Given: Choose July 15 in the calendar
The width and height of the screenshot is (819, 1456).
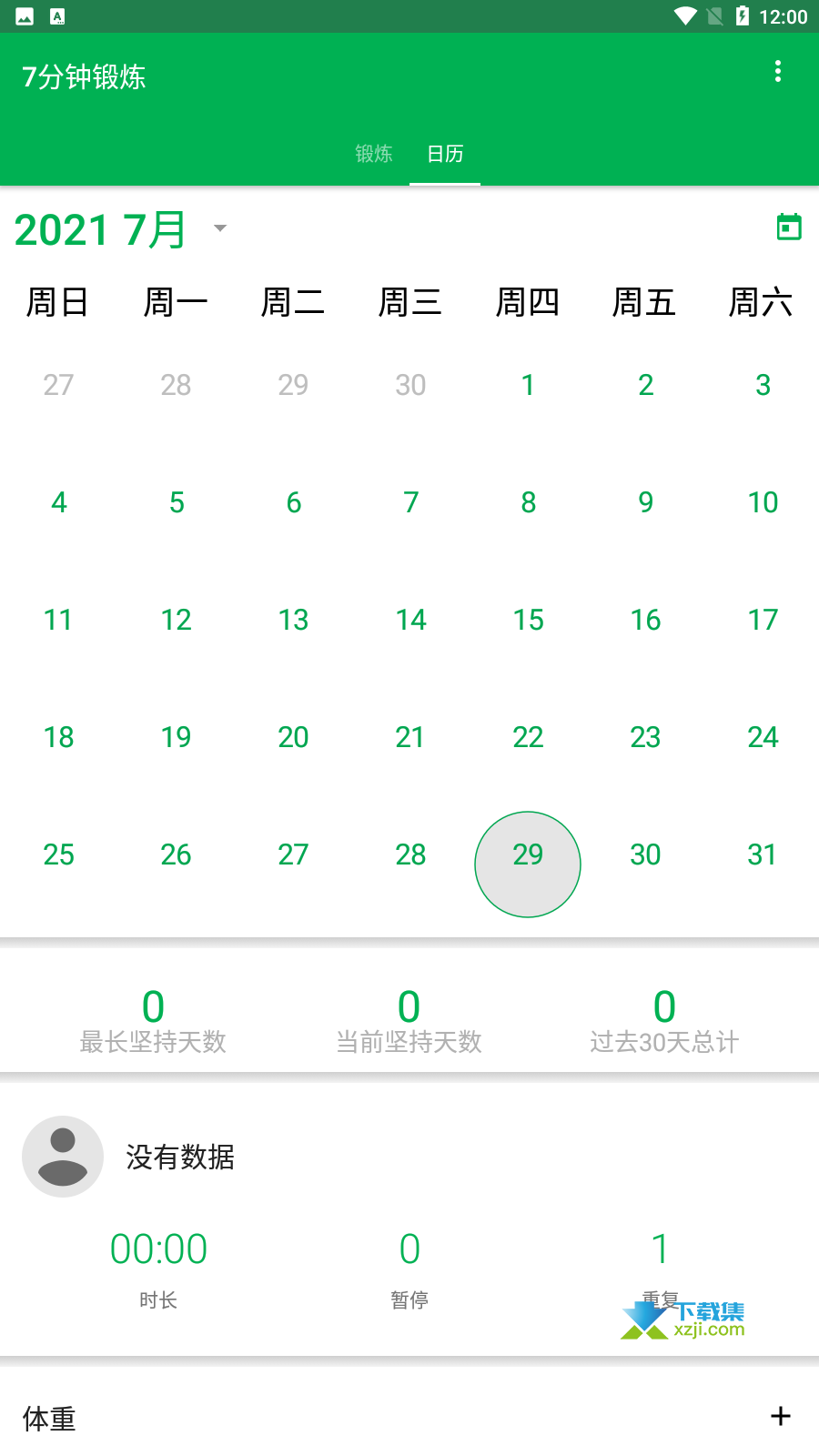Looking at the screenshot, I should [x=528, y=620].
